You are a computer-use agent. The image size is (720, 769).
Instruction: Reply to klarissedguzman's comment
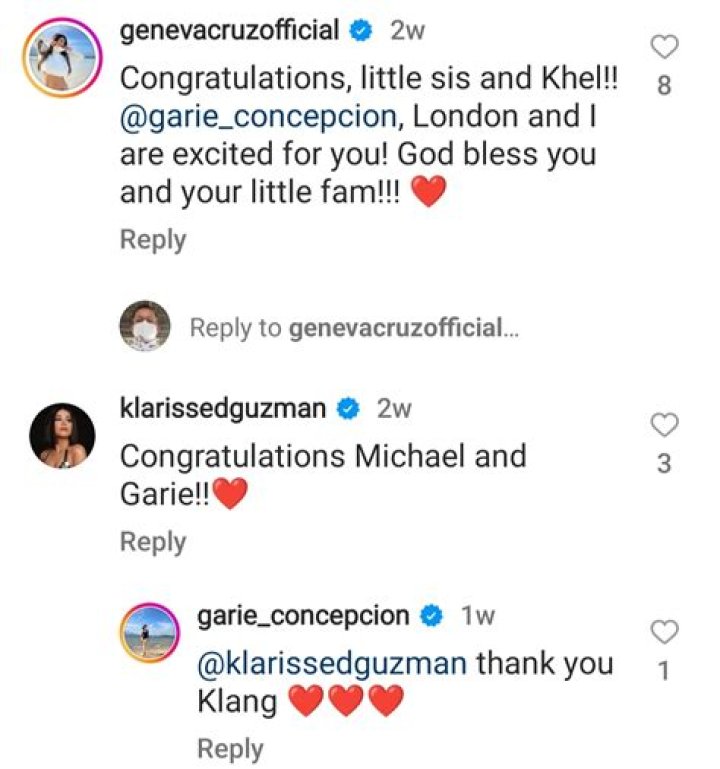click(x=151, y=541)
